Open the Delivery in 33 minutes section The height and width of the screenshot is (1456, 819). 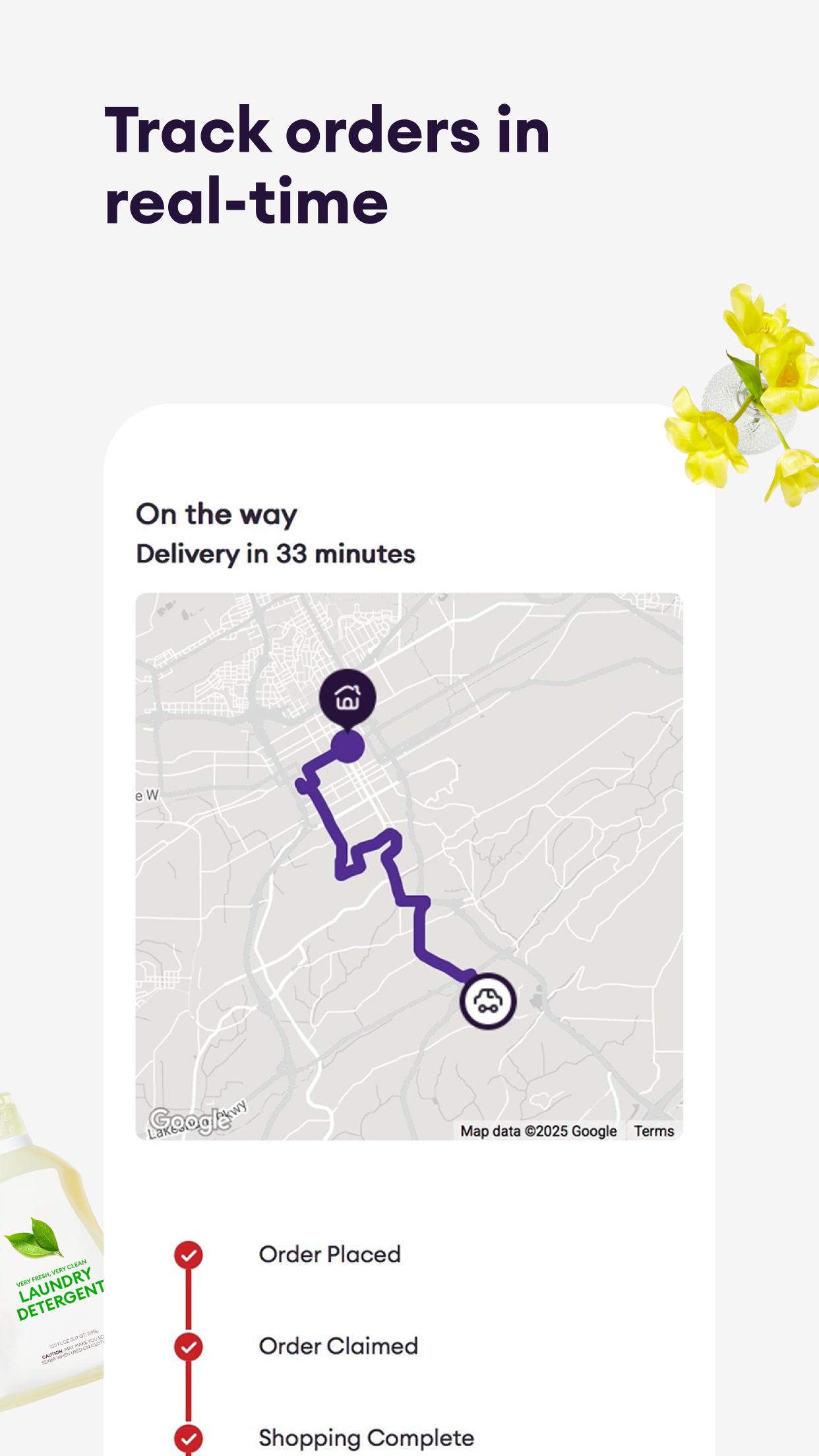click(275, 555)
